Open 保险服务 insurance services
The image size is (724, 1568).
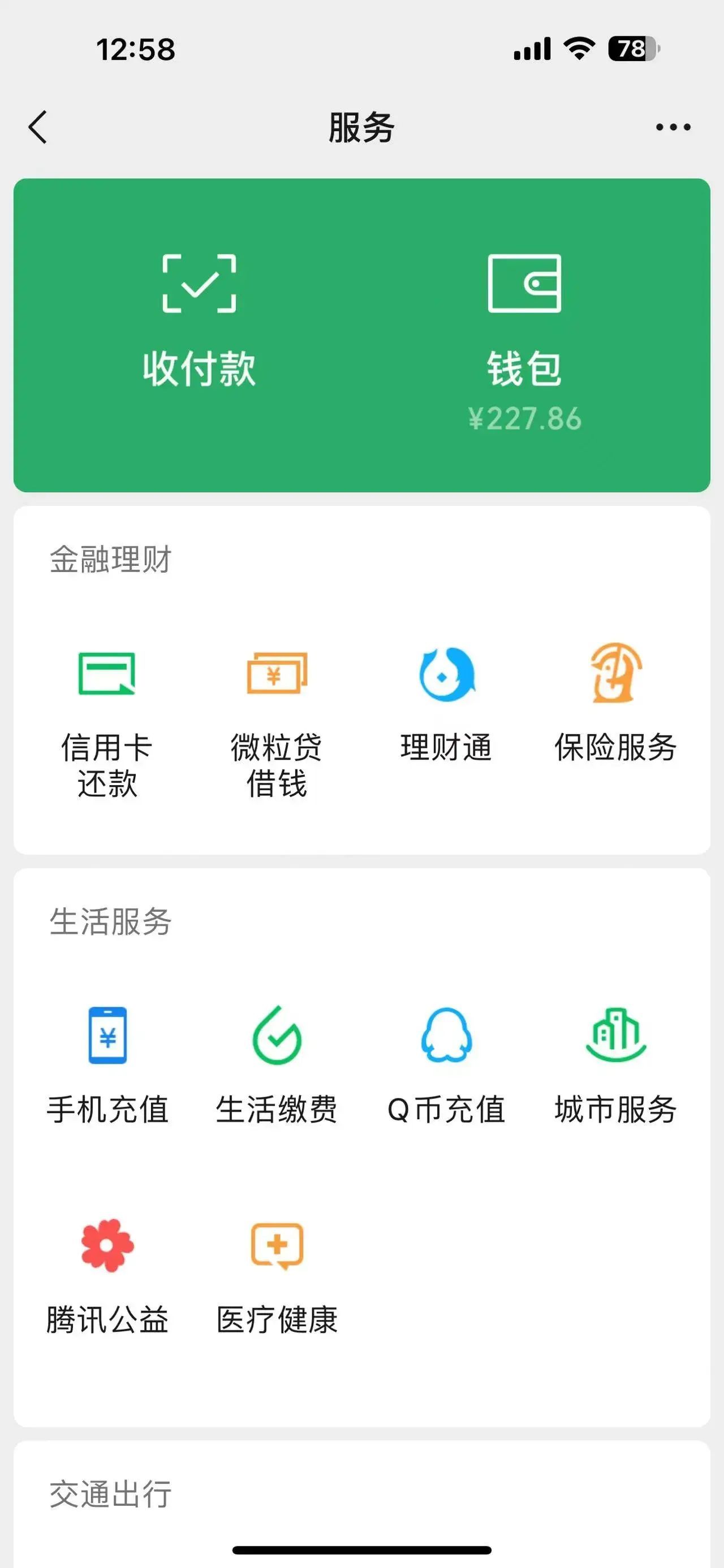(x=615, y=703)
